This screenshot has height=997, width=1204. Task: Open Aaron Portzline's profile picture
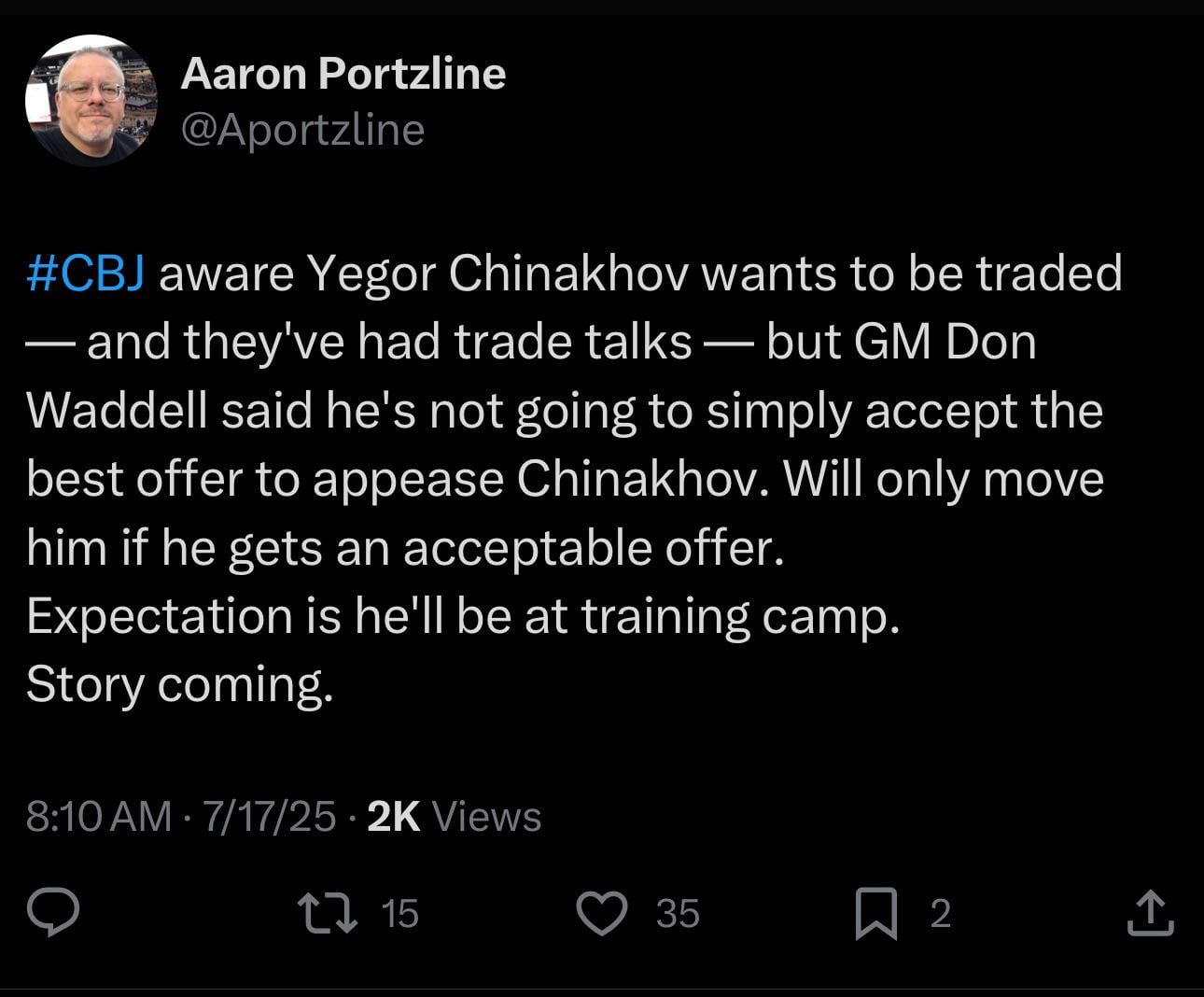click(91, 101)
